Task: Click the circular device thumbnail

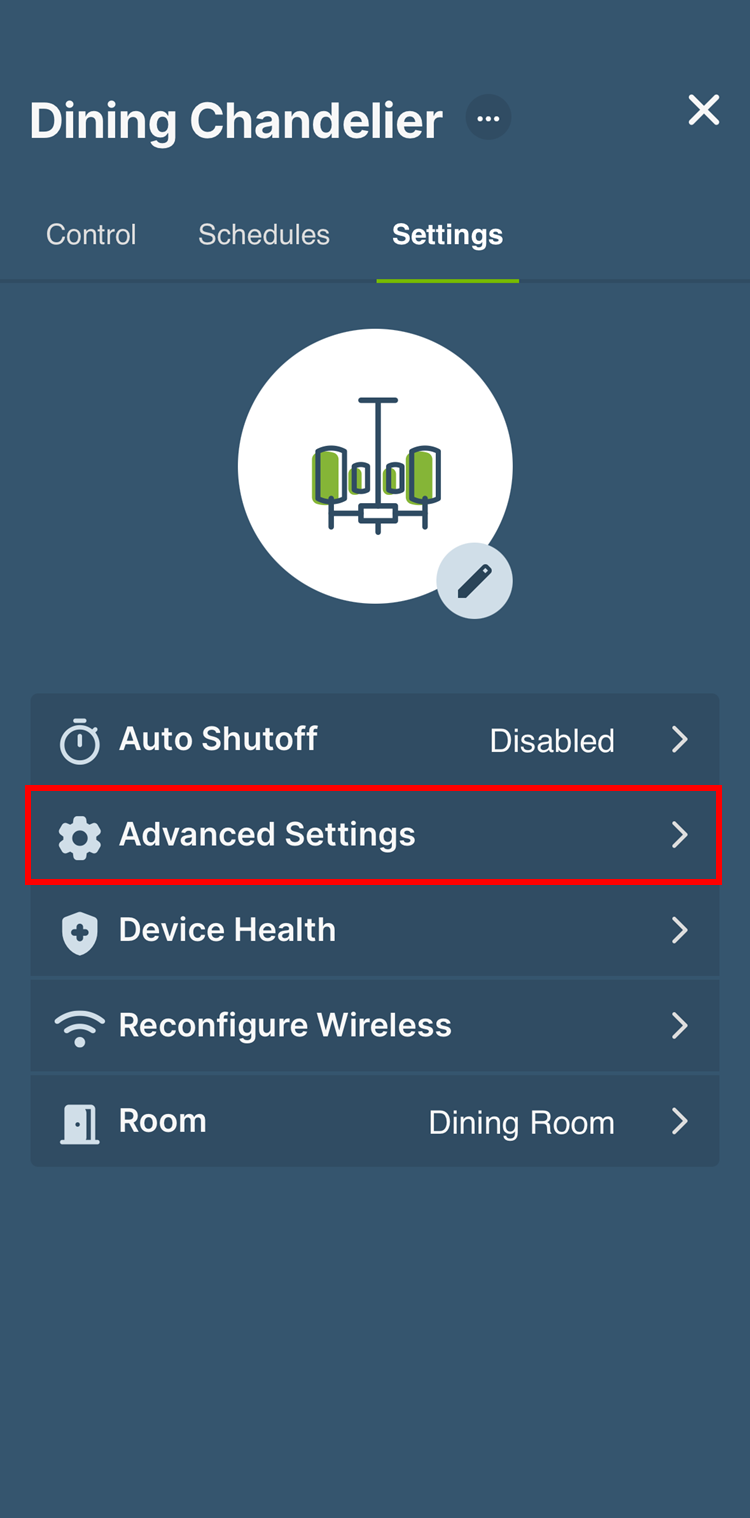Action: tap(375, 465)
